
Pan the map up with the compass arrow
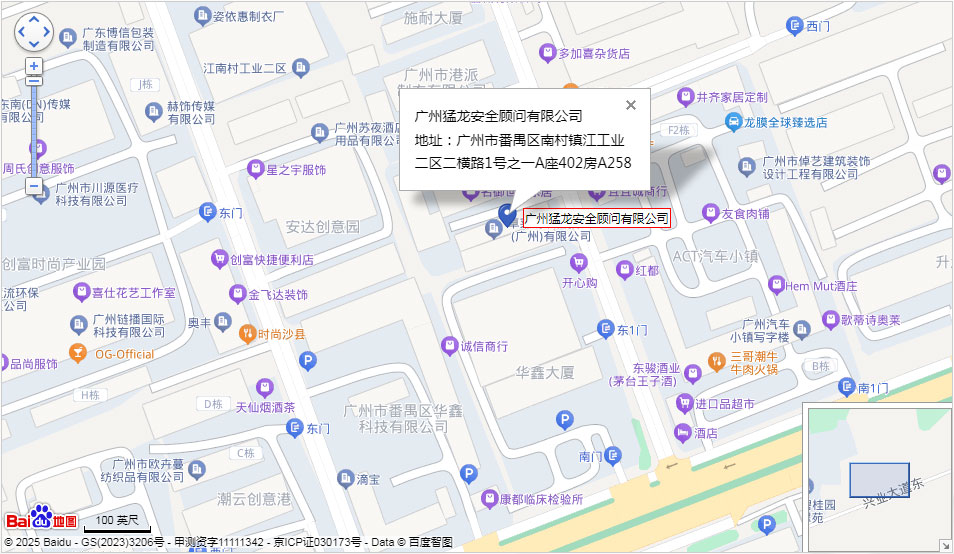[x=33, y=20]
